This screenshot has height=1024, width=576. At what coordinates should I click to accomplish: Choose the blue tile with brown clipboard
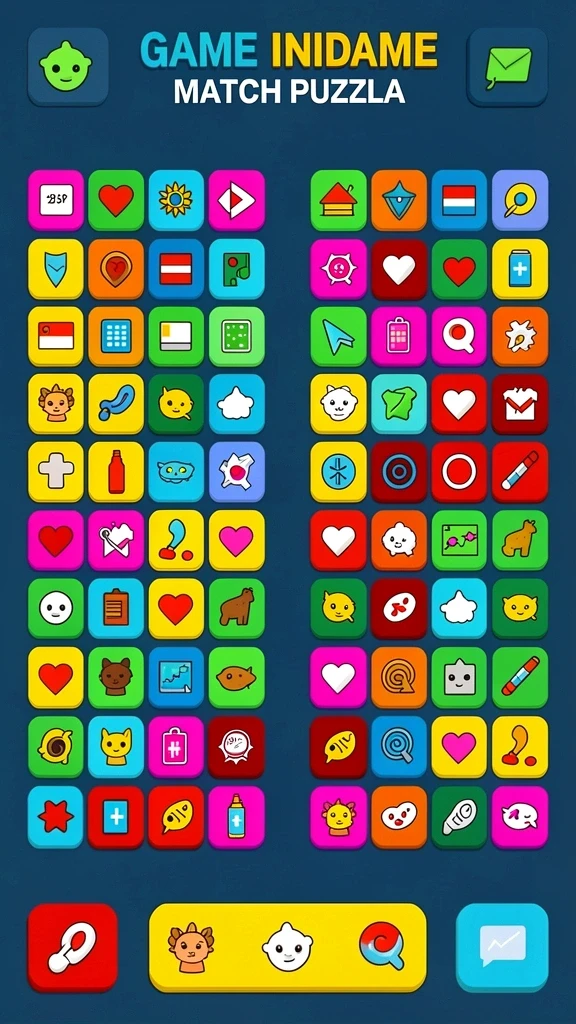click(116, 609)
